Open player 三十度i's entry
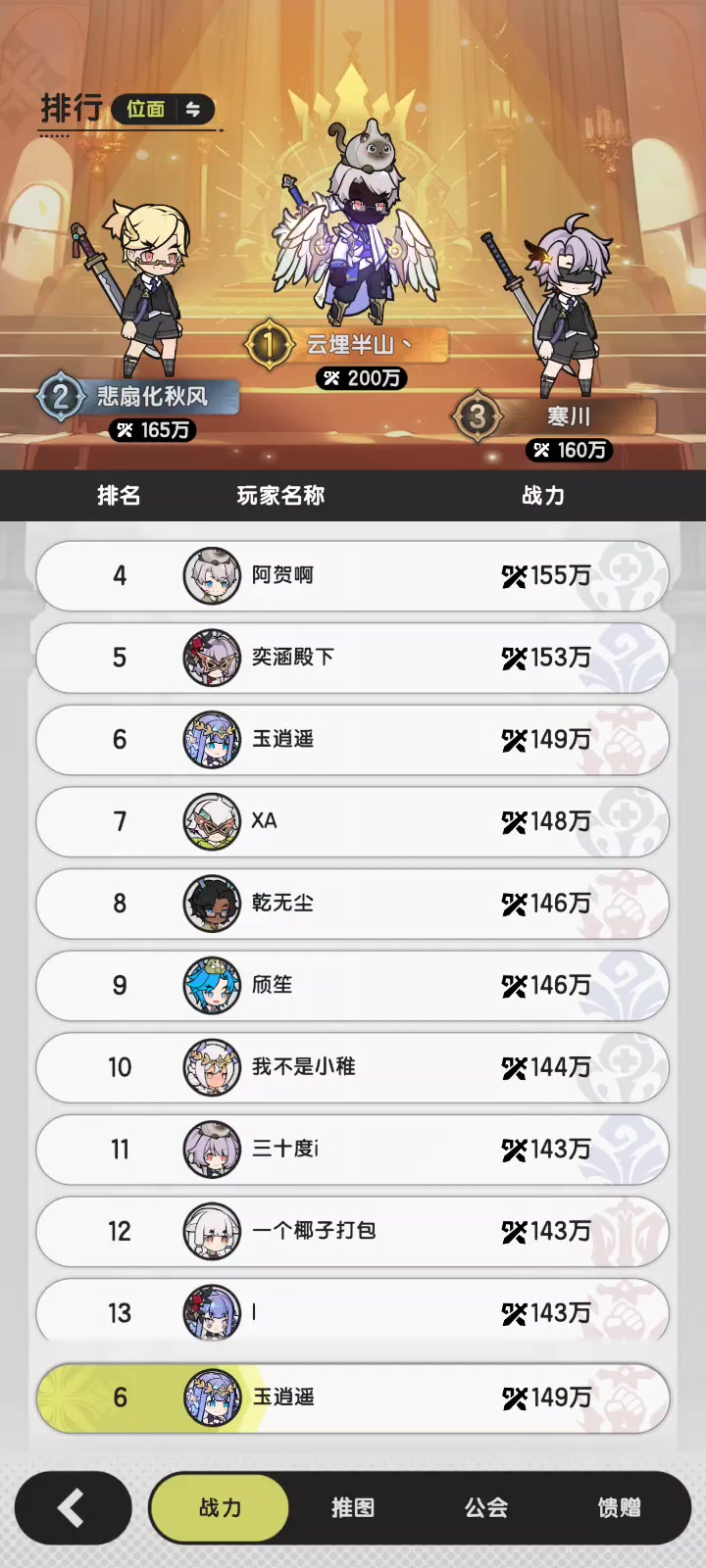Screen dimensions: 706x1568 click(x=353, y=1149)
